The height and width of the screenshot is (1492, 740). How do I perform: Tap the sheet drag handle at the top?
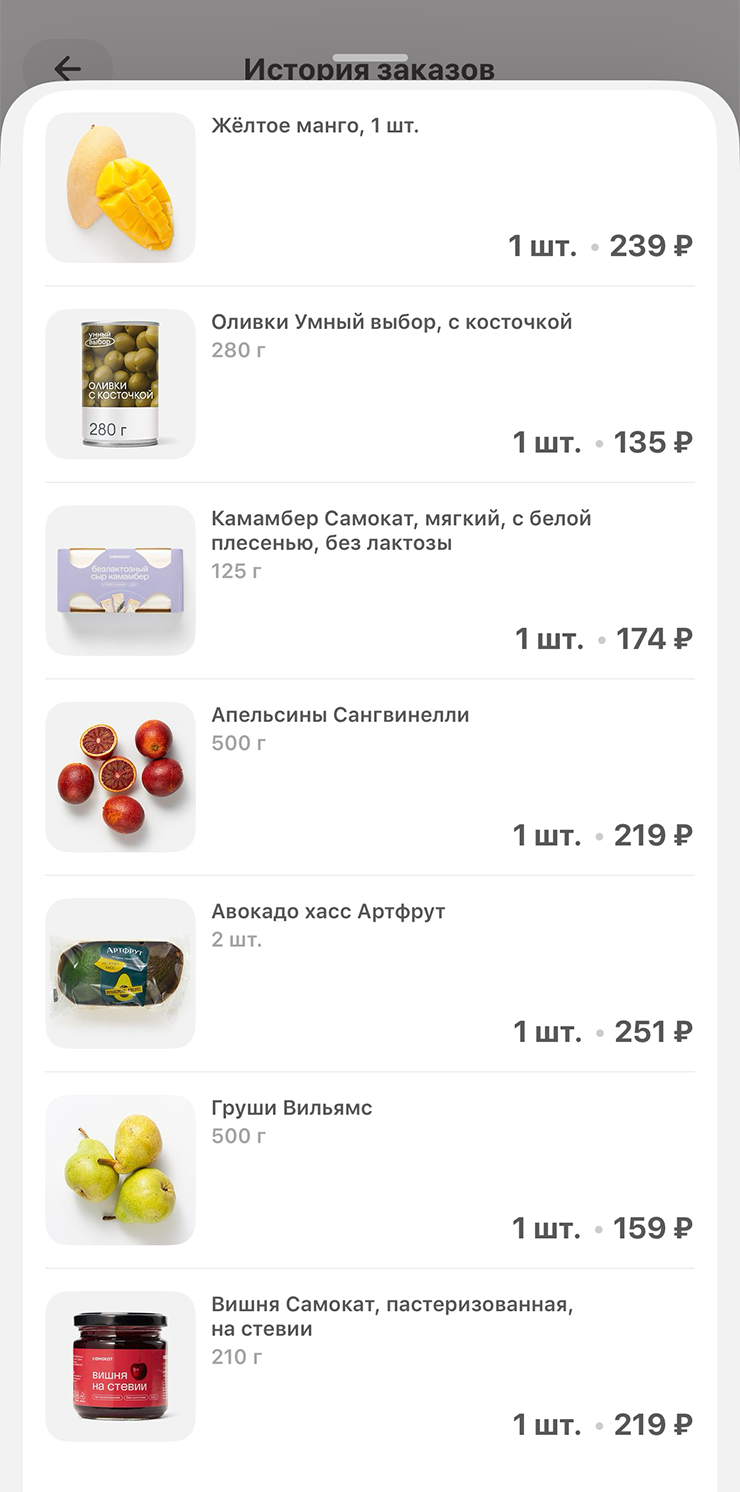point(370,58)
